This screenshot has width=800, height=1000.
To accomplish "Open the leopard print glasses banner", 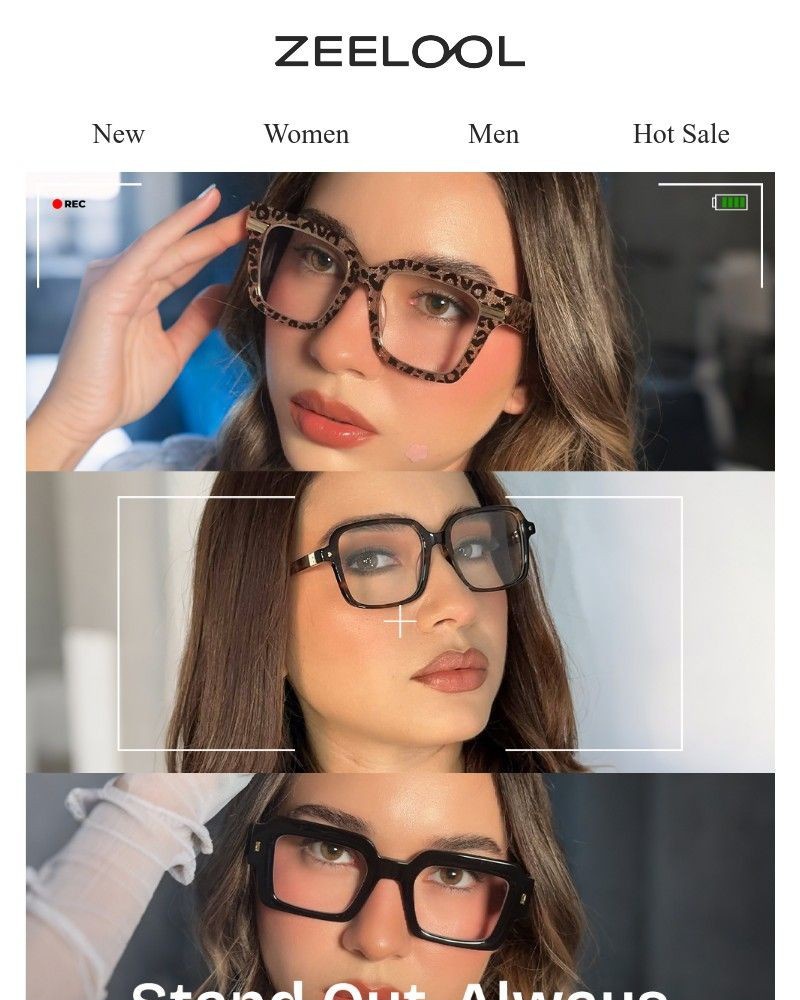I will coord(400,320).
